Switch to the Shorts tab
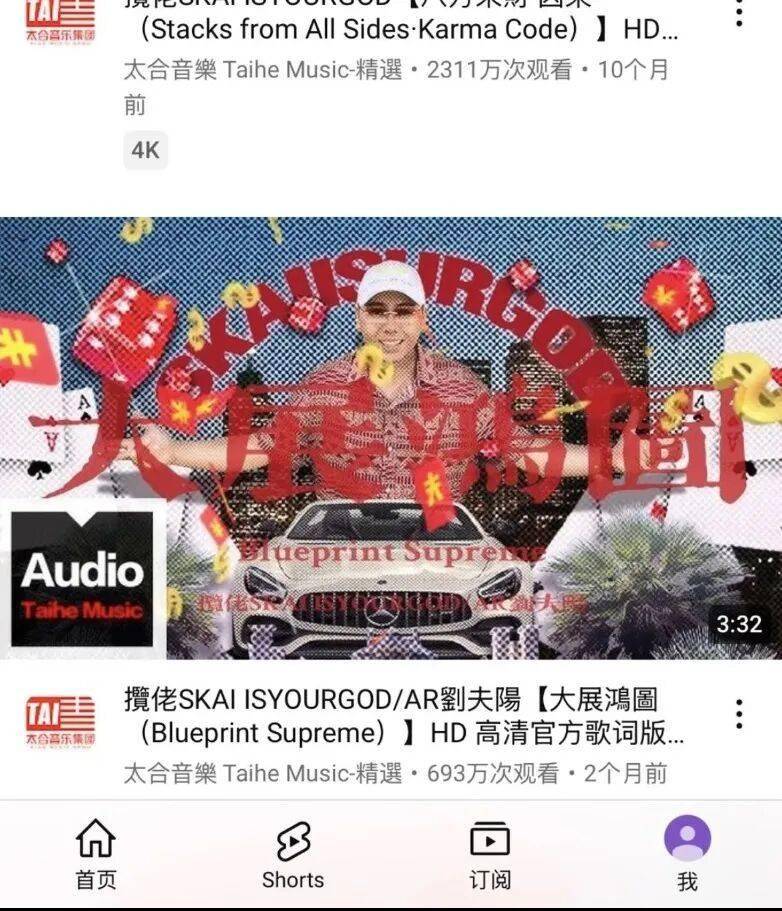Screen dimensions: 782x911 (293, 855)
